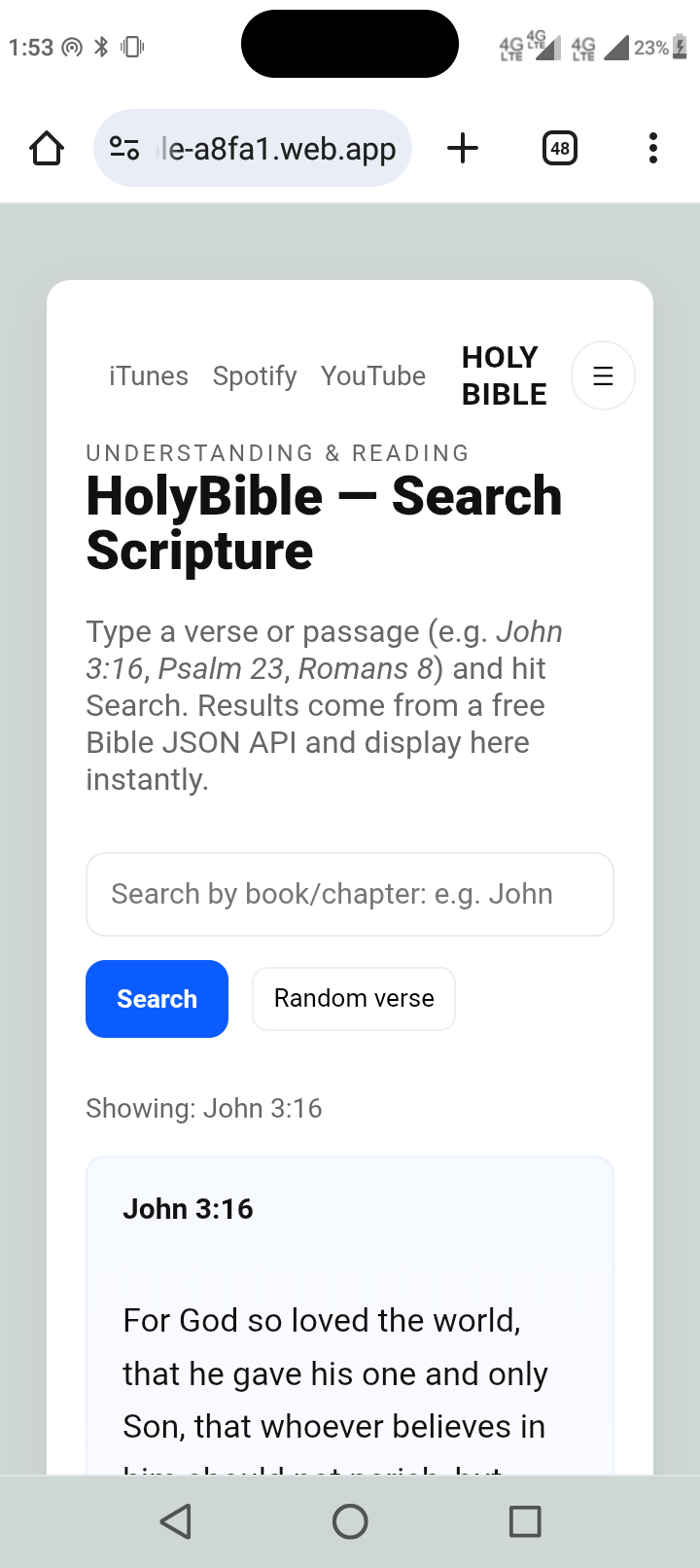Tap the Android back navigation arrow
This screenshot has width=700, height=1568.
click(x=175, y=1520)
